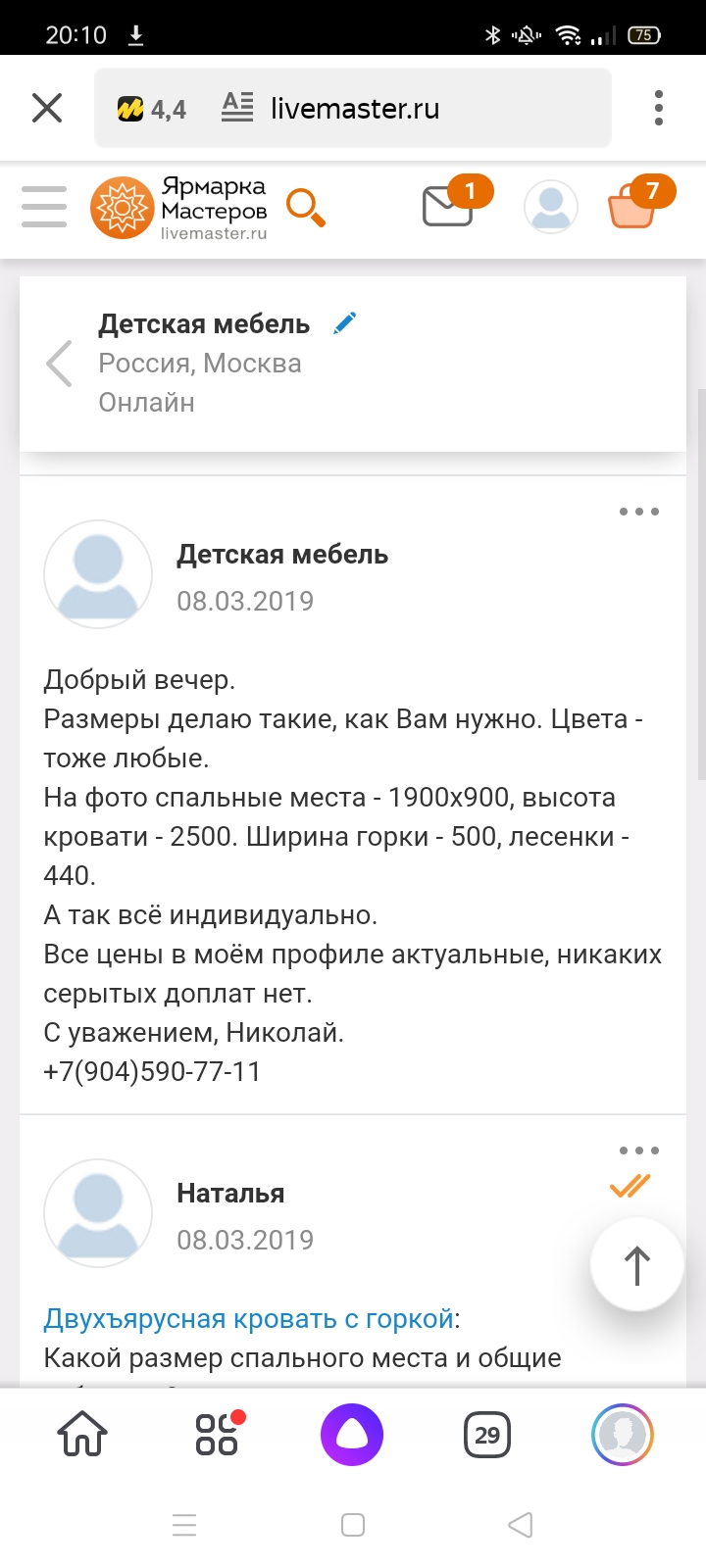
Task: Open the browser's three-dot overflow menu
Action: (x=659, y=108)
